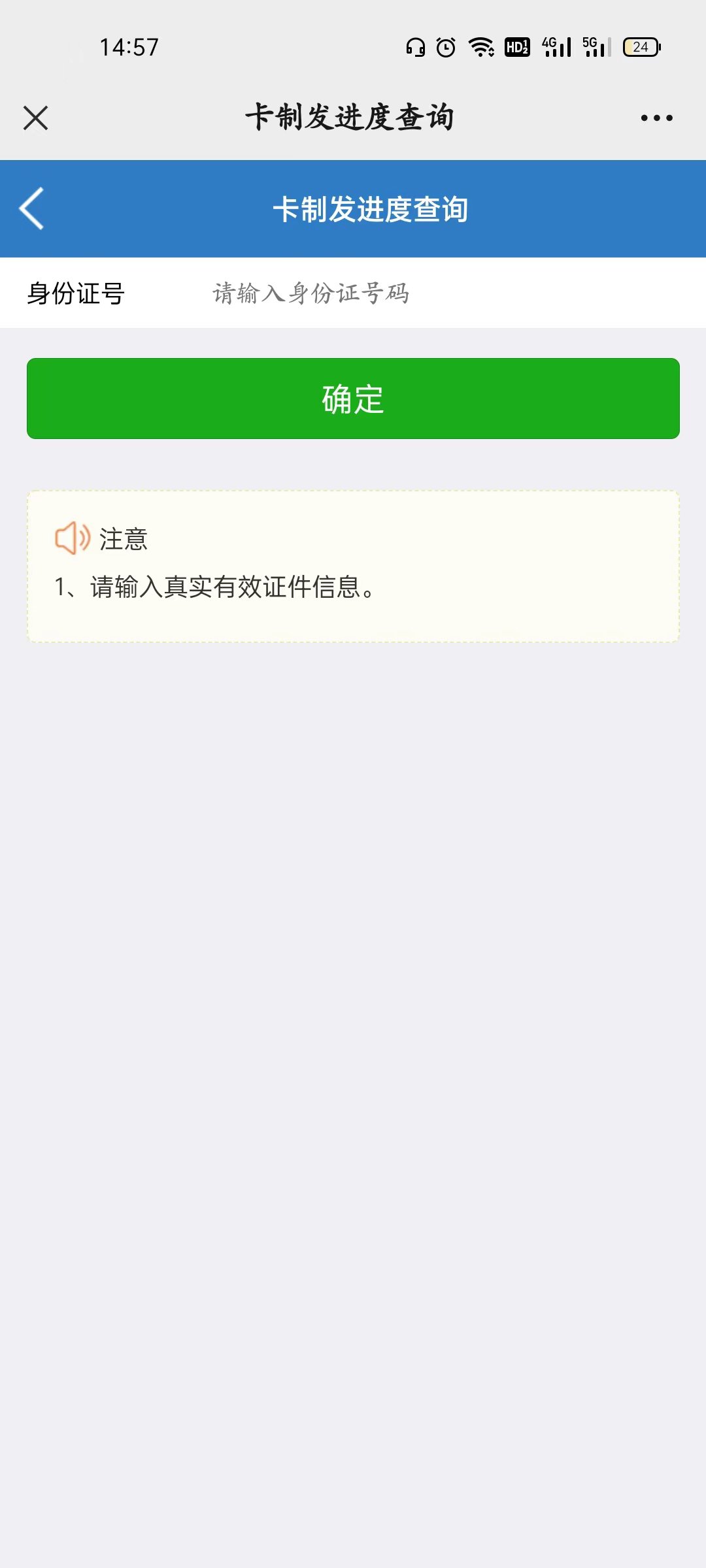Focus the 身份证号 input field
The height and width of the screenshot is (1568, 706).
pos(431,293)
